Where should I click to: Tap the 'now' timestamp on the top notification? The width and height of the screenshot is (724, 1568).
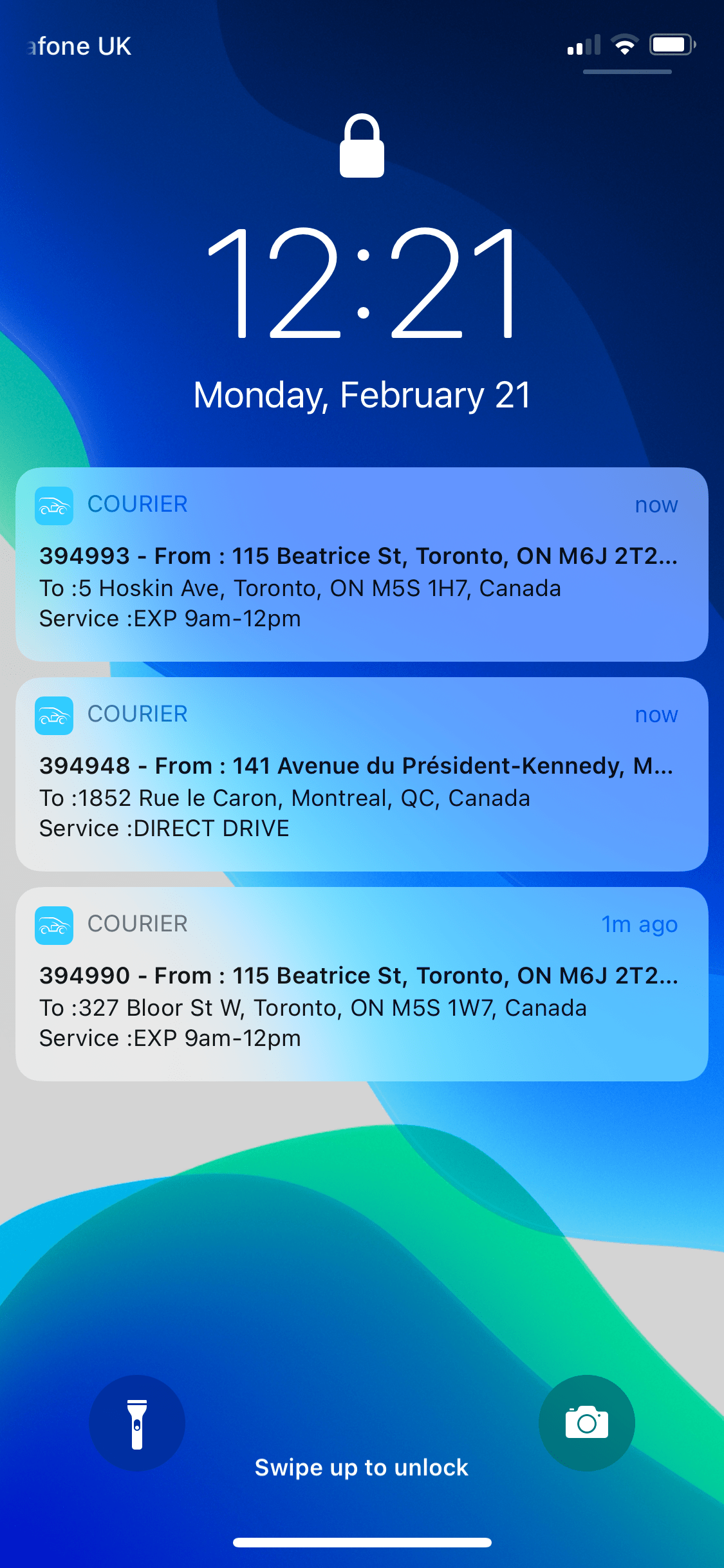[x=656, y=505]
